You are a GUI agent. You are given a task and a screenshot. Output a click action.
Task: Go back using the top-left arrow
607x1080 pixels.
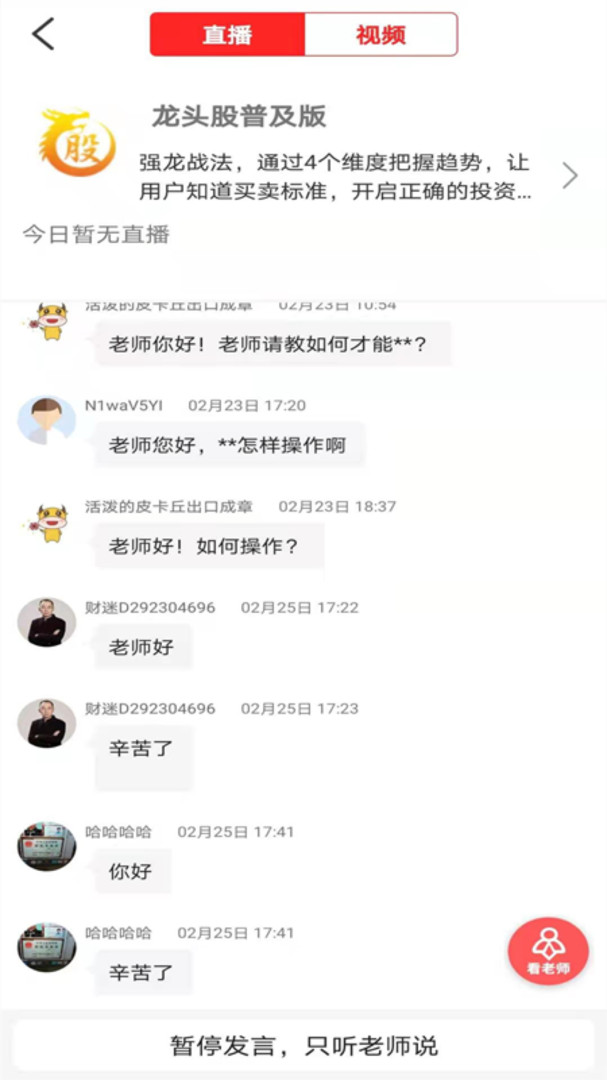tap(43, 34)
